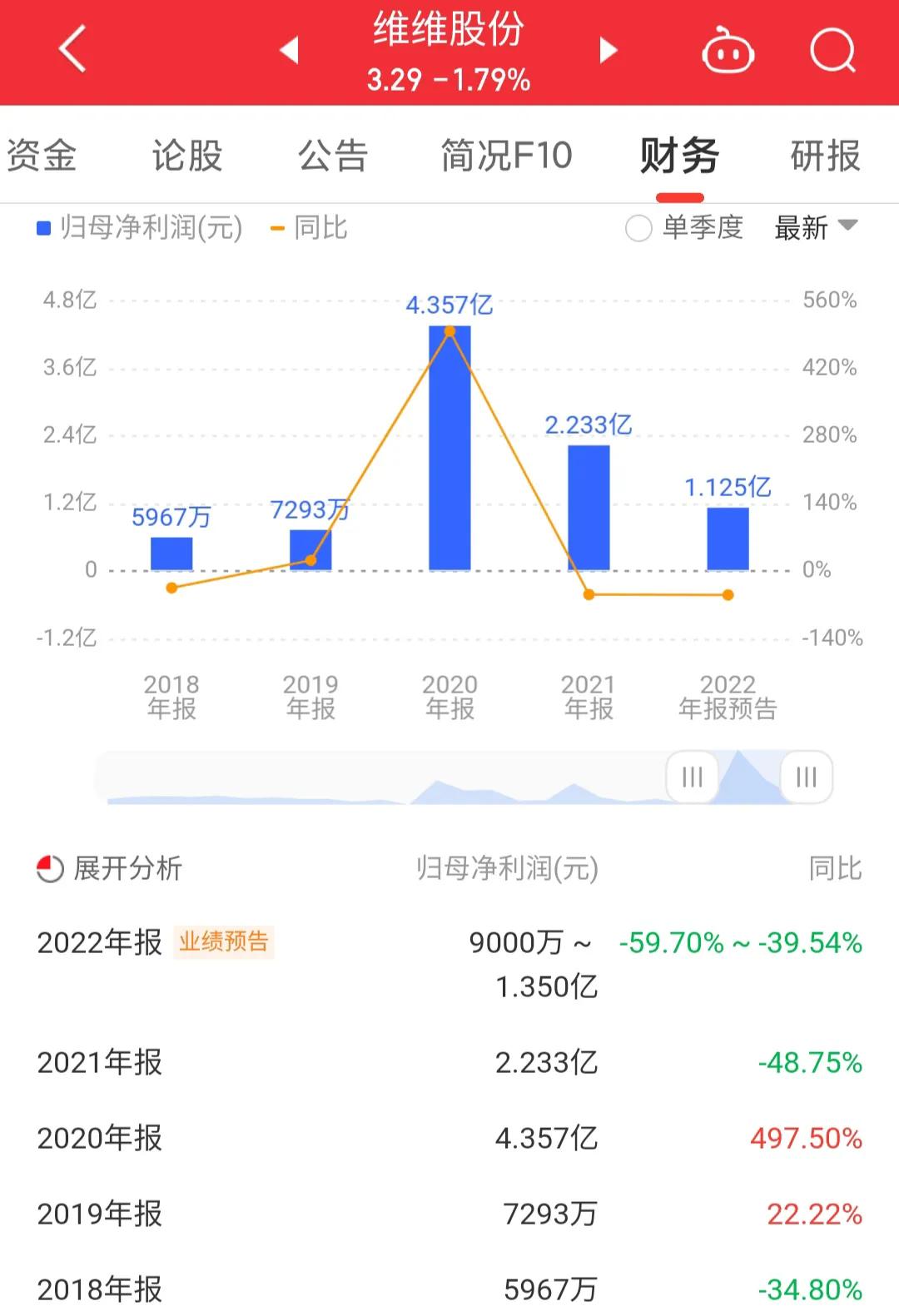The height and width of the screenshot is (1316, 899).
Task: Click the pie chart icon beside 展开分析
Action: coord(50,868)
